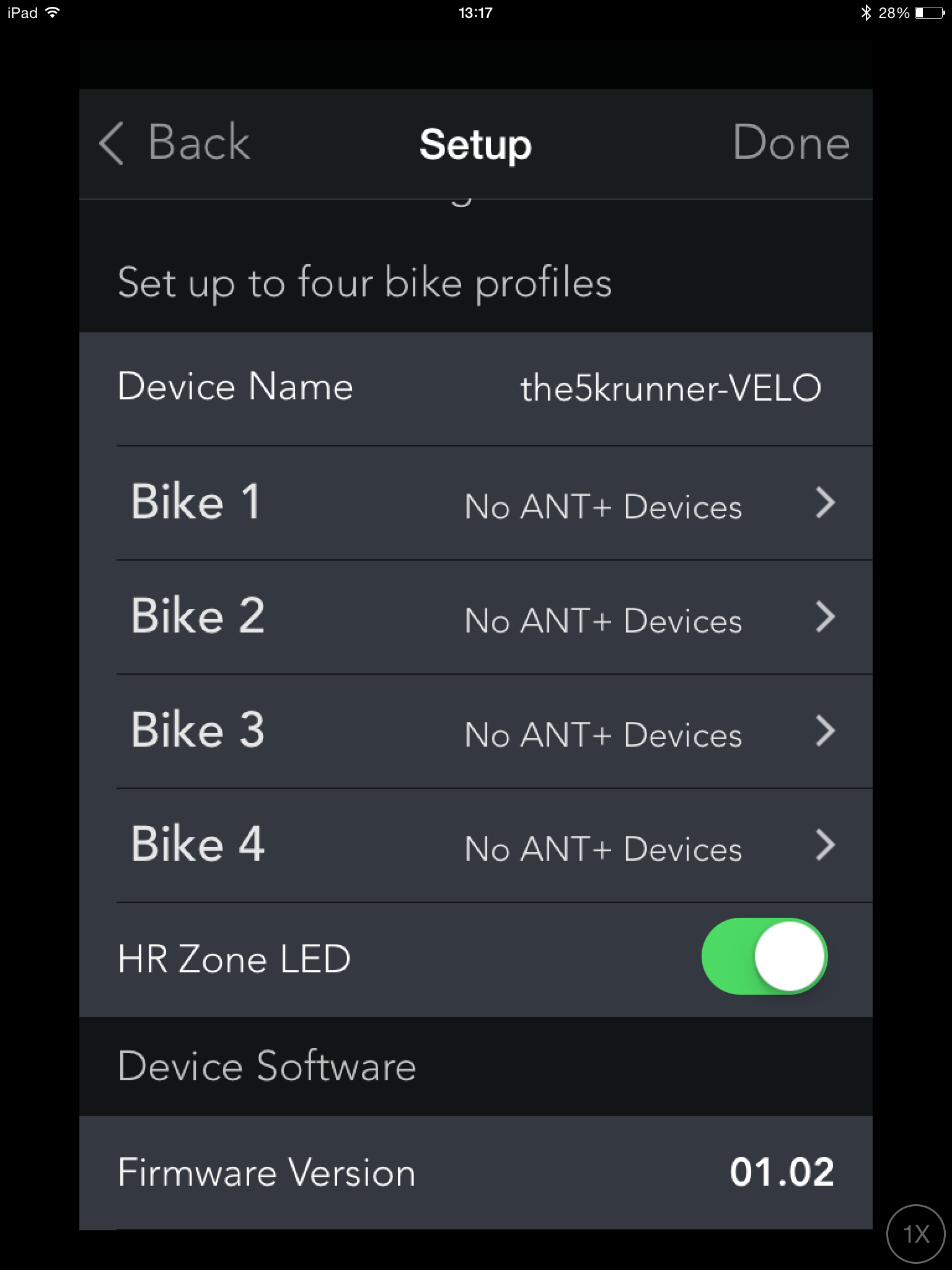This screenshot has height=1270, width=952.
Task: Edit the Device Name field
Action: coord(669,388)
